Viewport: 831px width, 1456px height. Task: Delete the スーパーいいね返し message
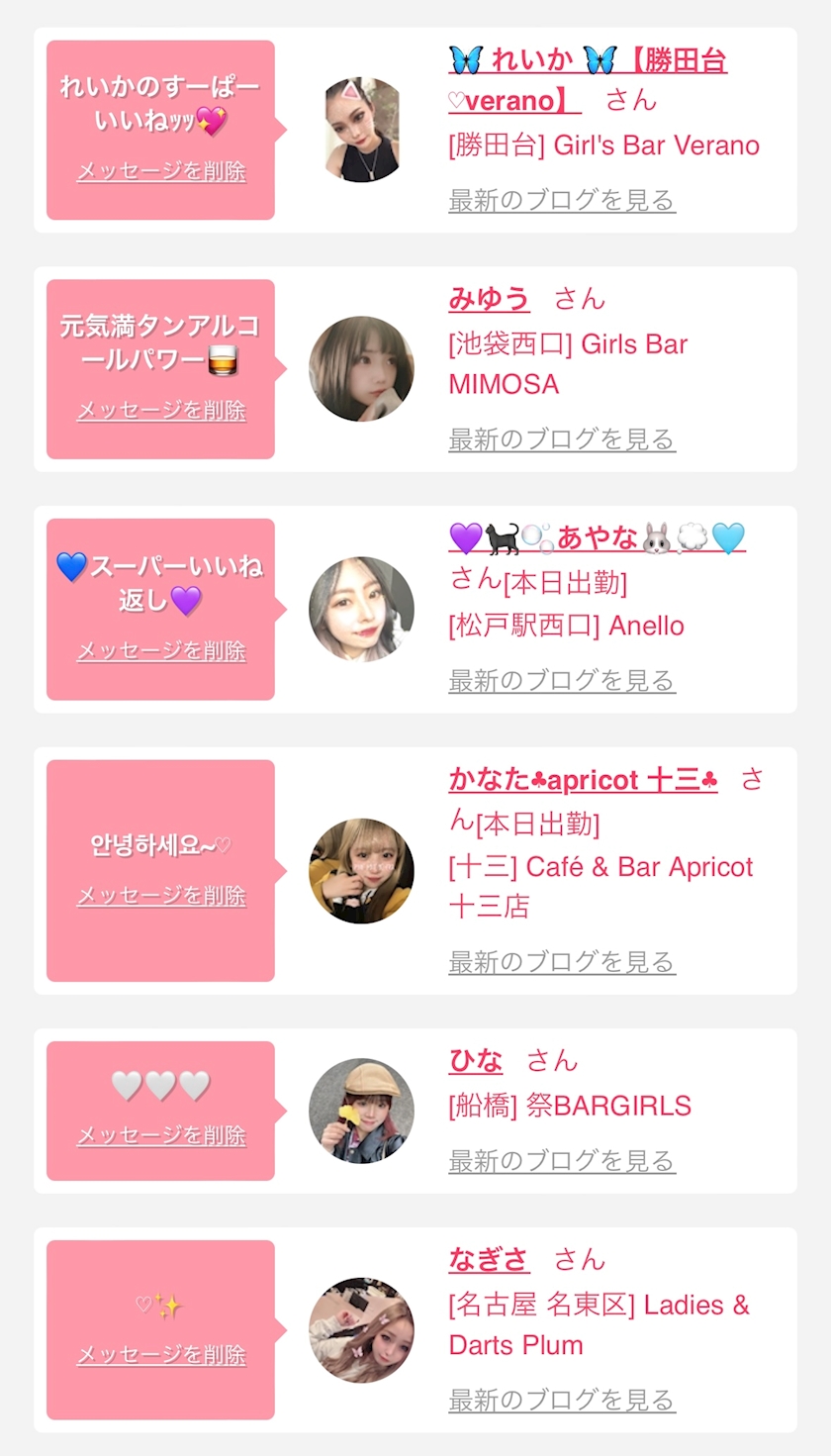pyautogui.click(x=161, y=651)
